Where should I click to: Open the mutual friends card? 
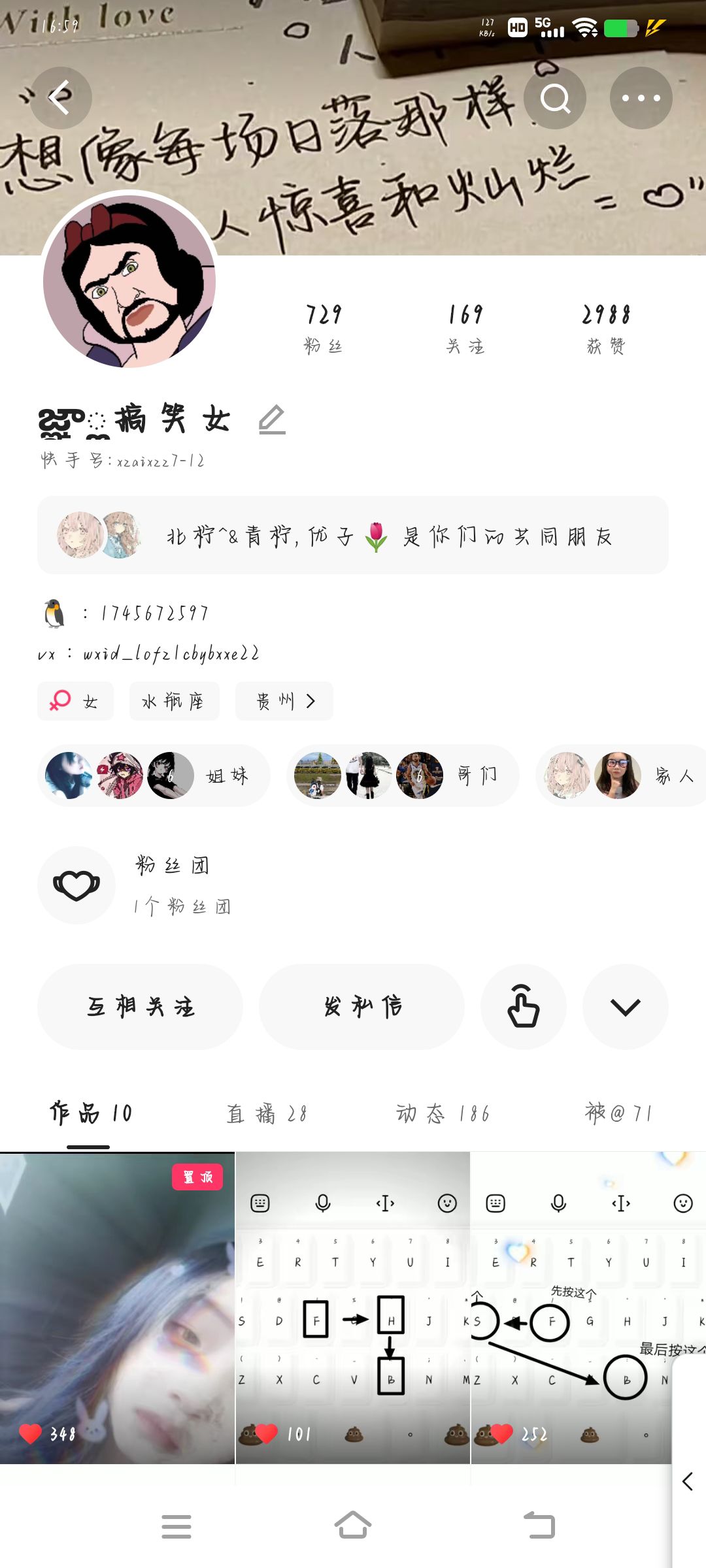coord(353,535)
